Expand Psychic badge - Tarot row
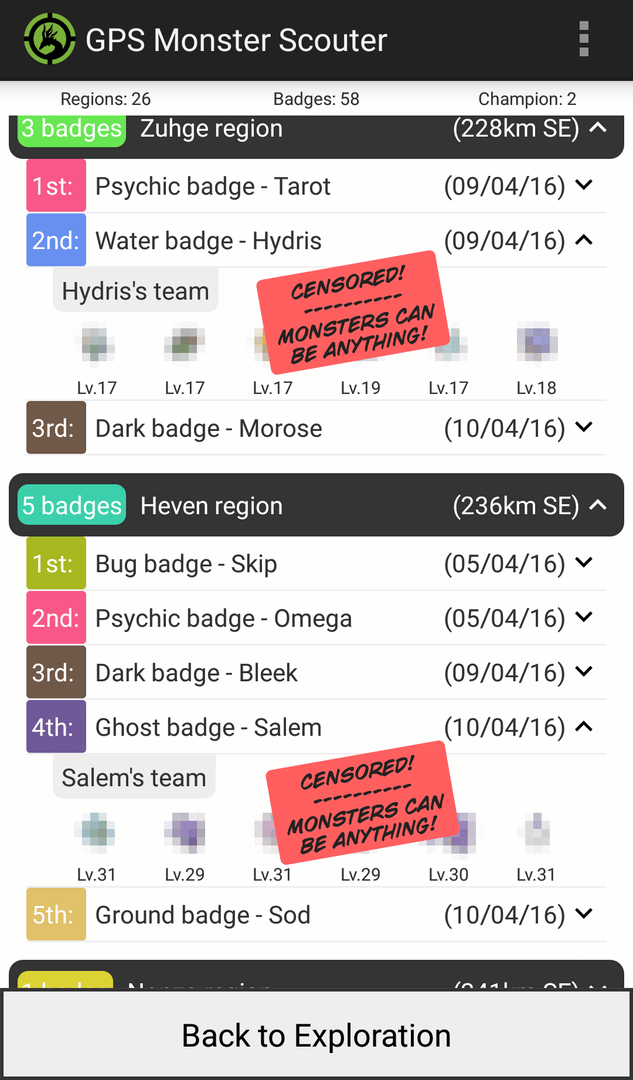This screenshot has height=1080, width=633. pyautogui.click(x=585, y=186)
